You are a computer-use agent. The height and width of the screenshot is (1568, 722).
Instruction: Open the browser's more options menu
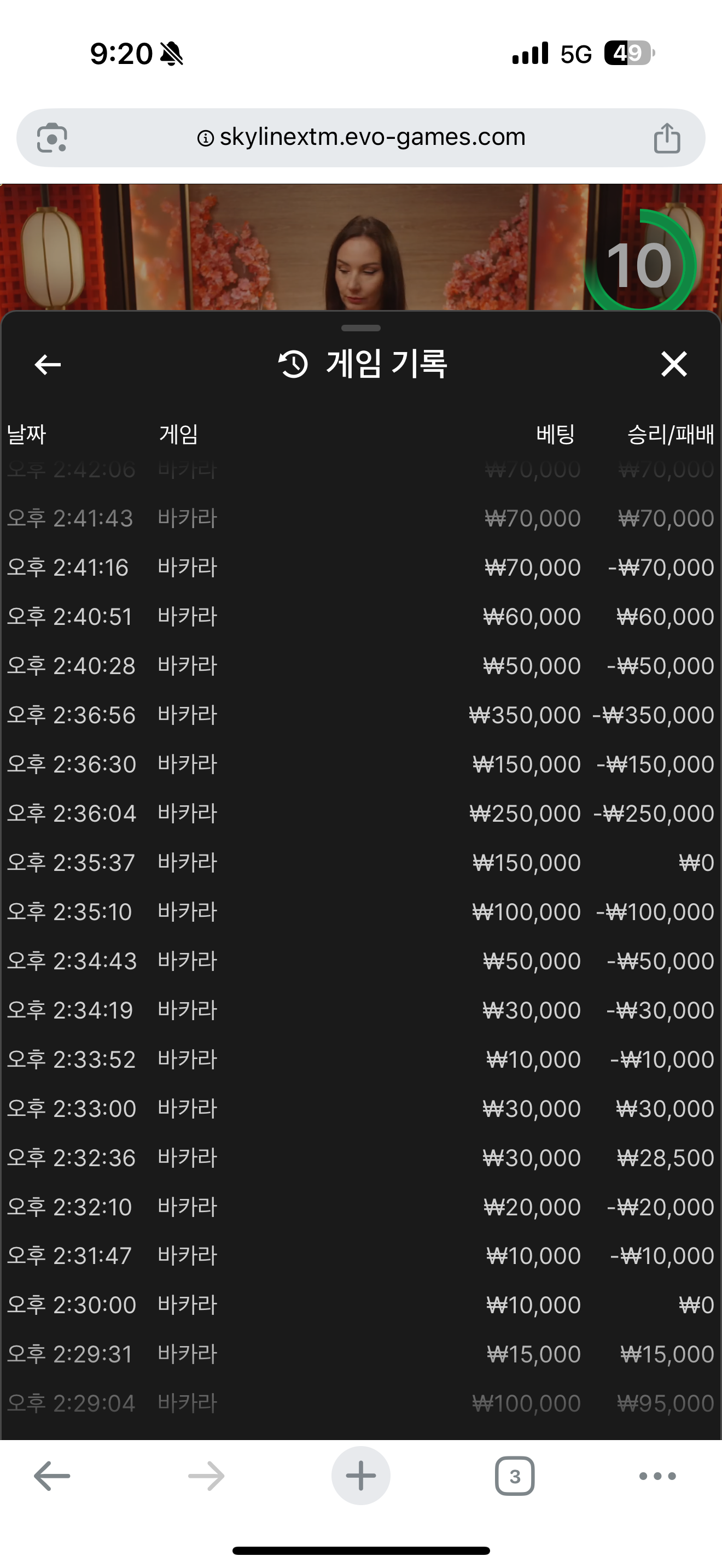(x=657, y=1476)
